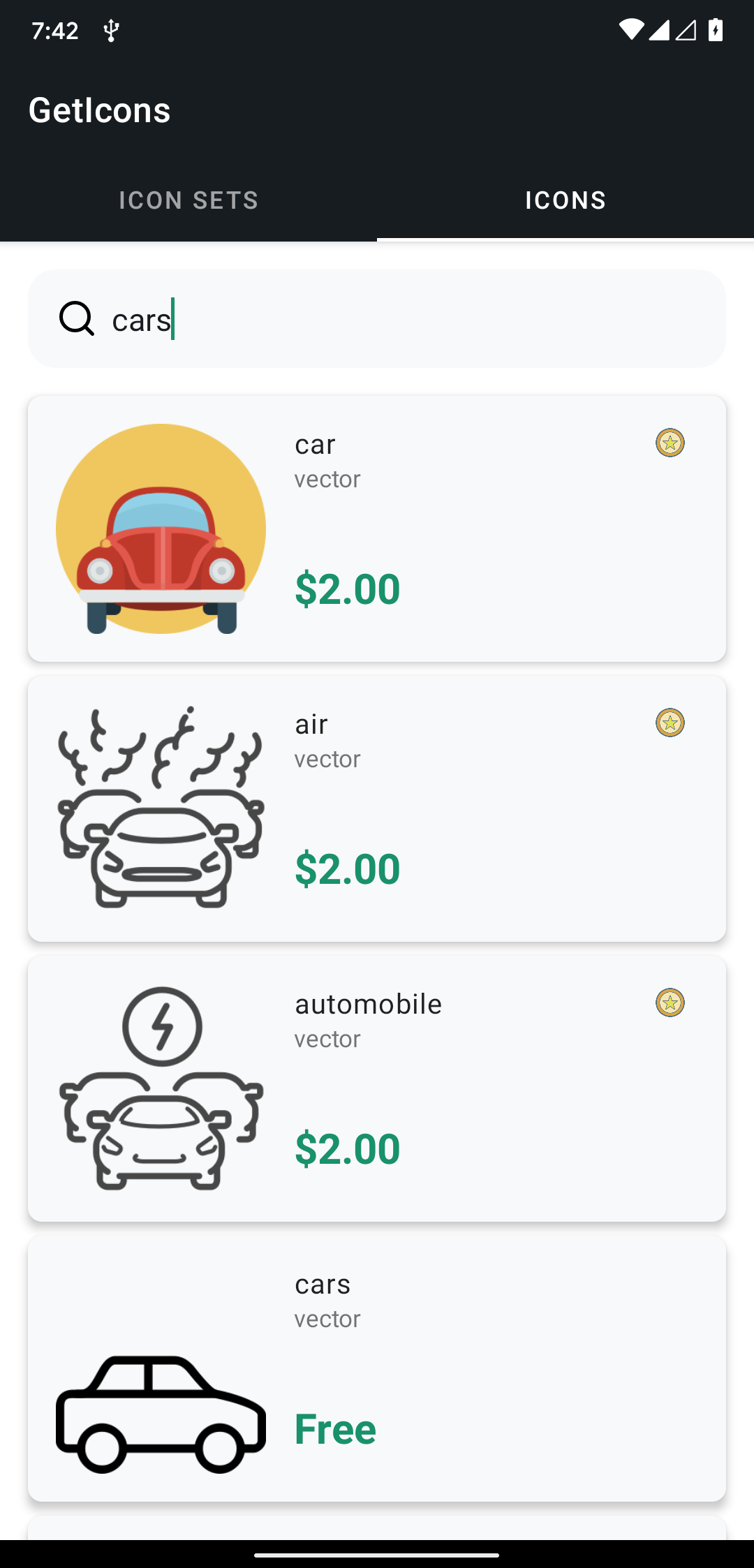Open the red car icon card

click(377, 528)
